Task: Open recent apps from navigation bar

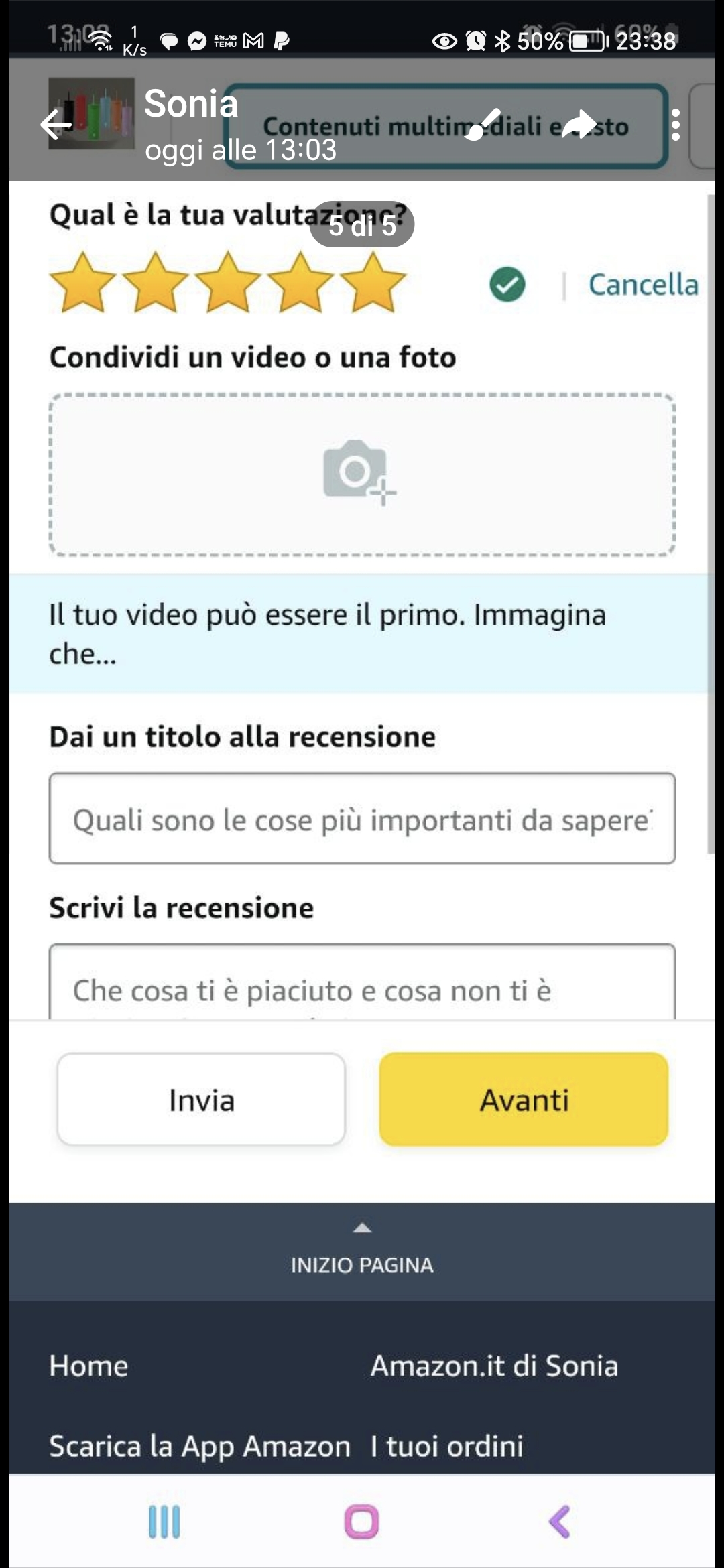Action: coord(164,1521)
